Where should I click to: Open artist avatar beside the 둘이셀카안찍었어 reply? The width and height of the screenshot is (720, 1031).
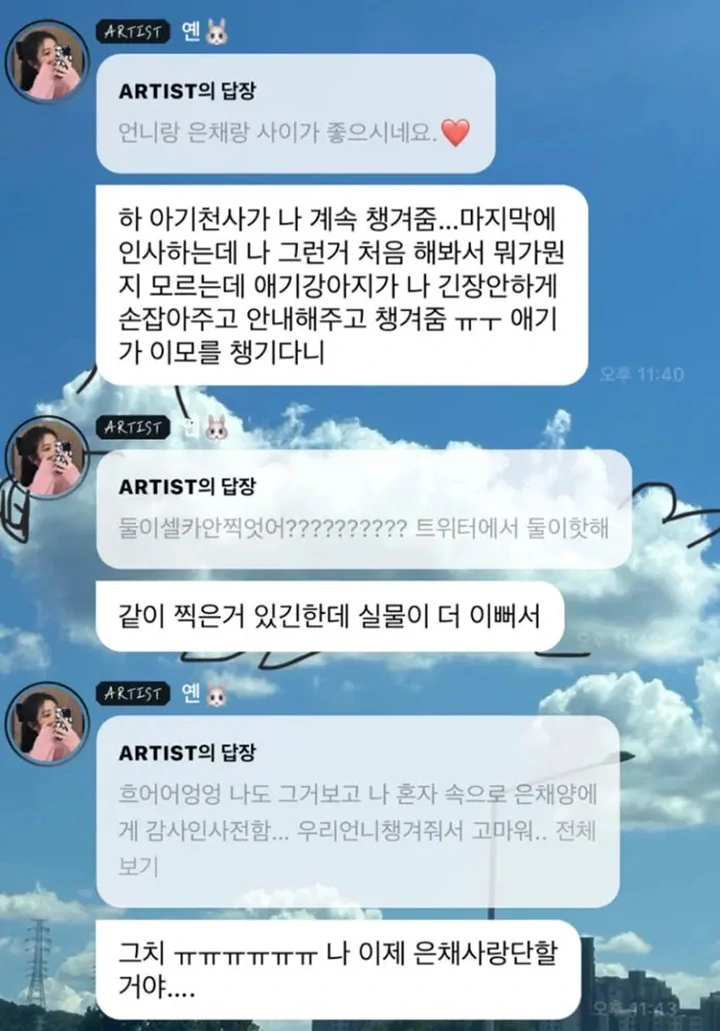click(x=47, y=457)
